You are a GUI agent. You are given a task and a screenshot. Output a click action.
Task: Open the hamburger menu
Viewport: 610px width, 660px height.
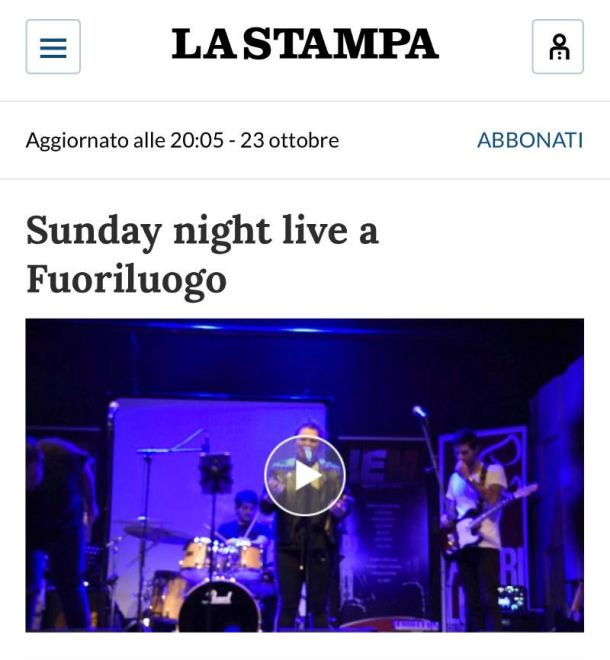(53, 47)
